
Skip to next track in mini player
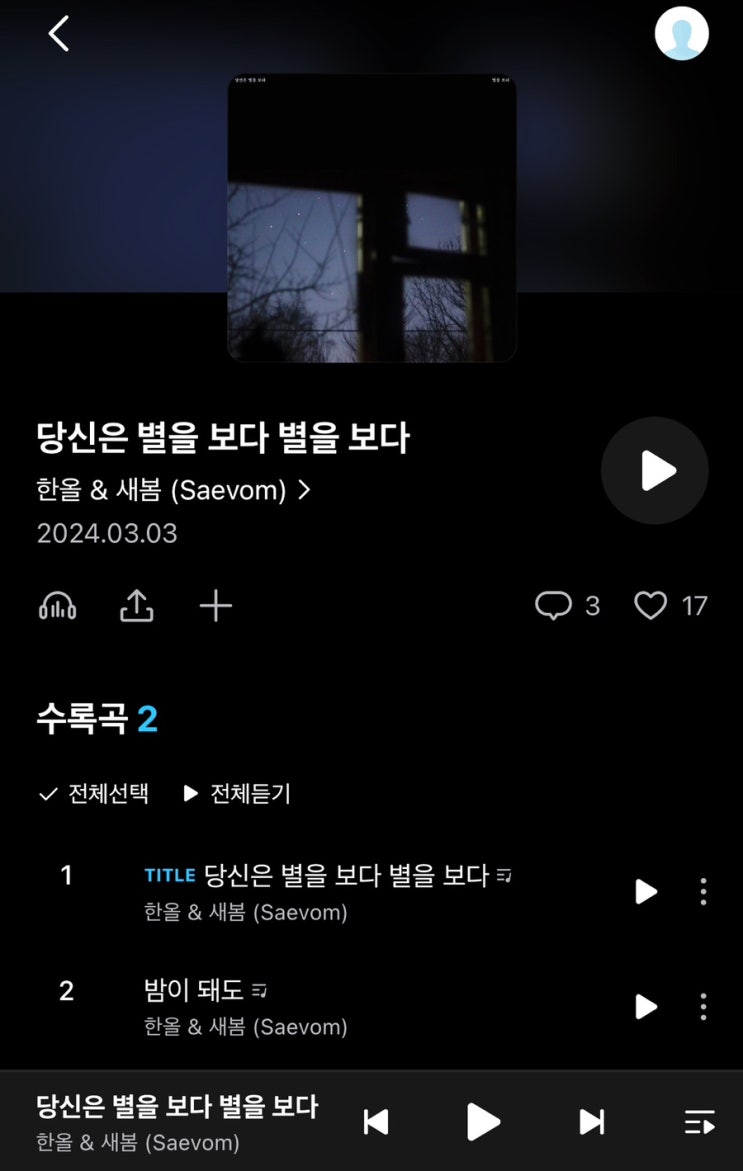[592, 1122]
